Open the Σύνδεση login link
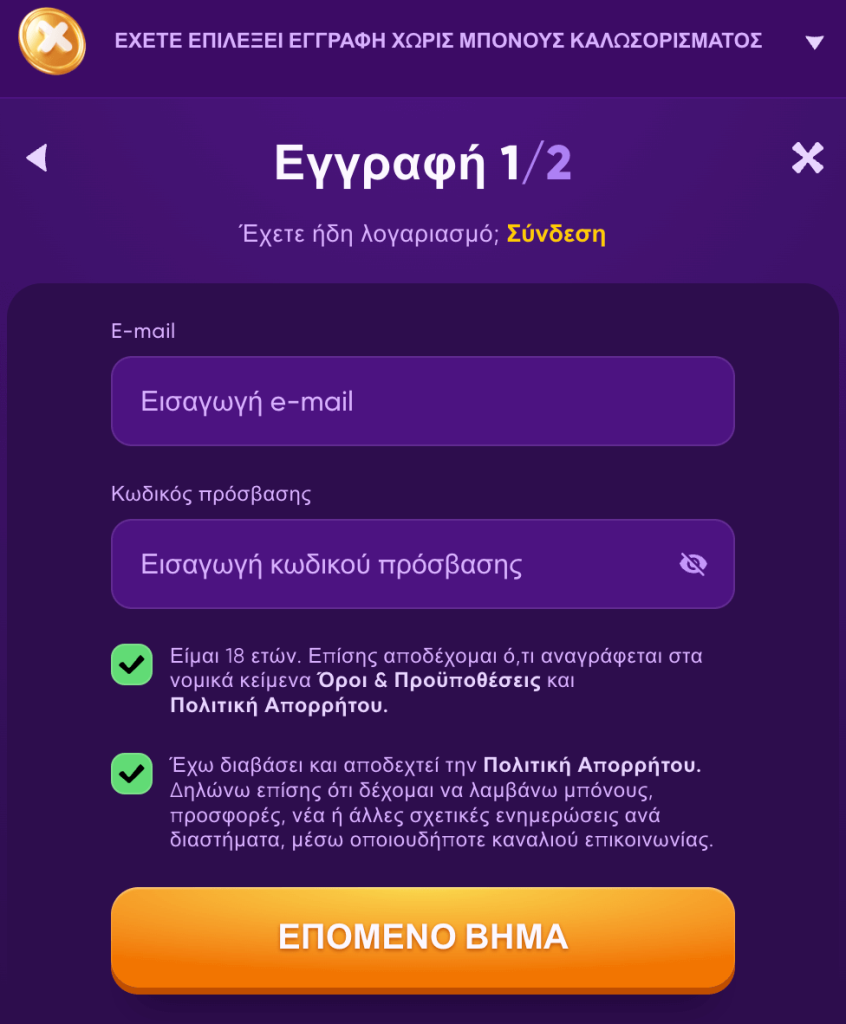Image resolution: width=846 pixels, height=1024 pixels. [x=556, y=234]
